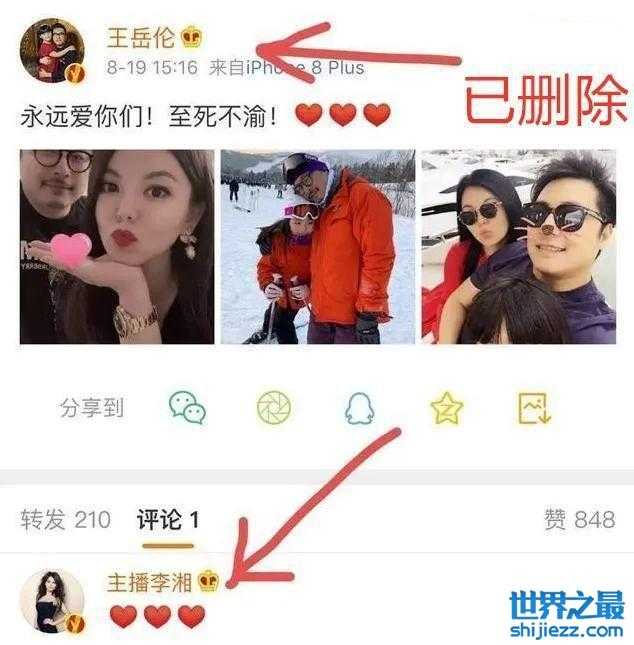
Task: View the selfie photo with the pink heart
Action: pyautogui.click(x=117, y=246)
